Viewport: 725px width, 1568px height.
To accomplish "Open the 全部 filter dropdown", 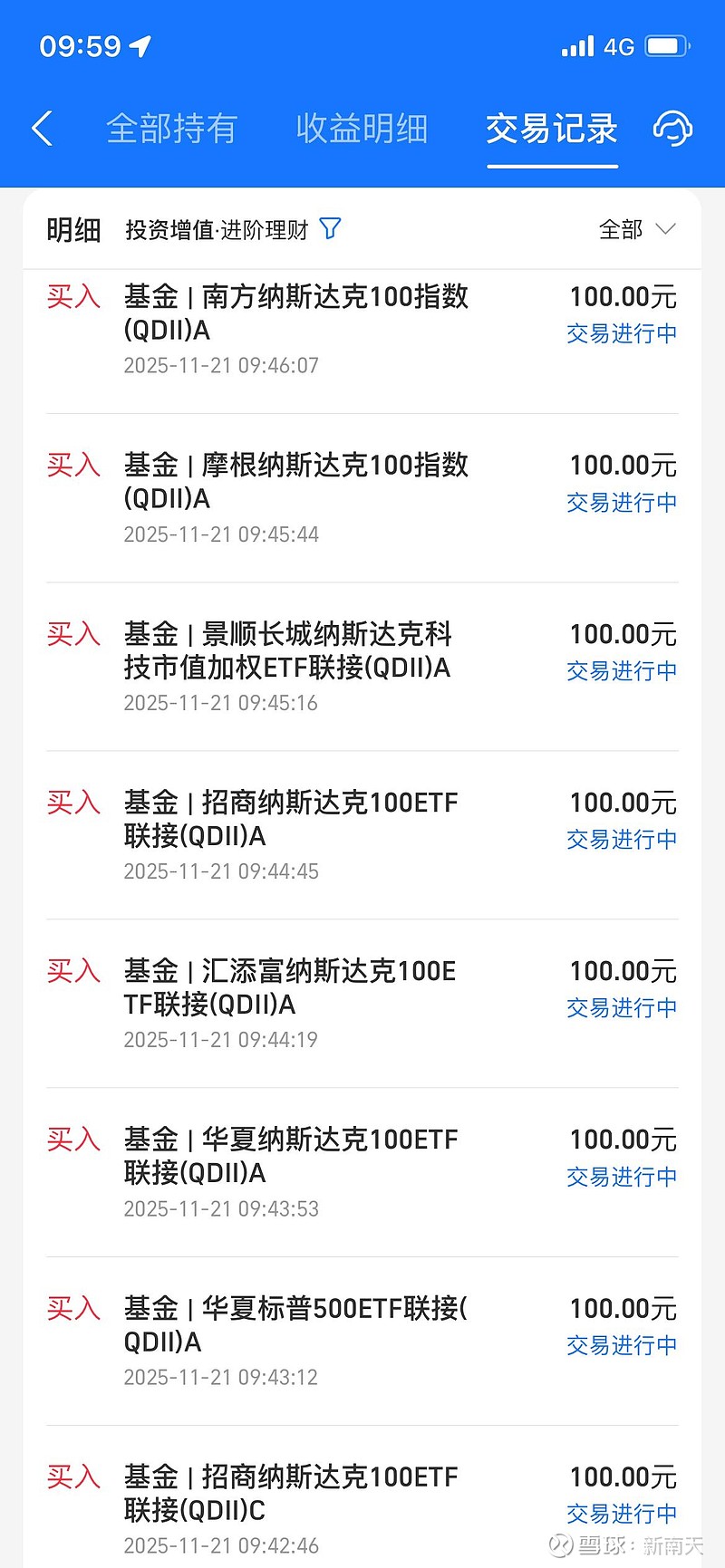I will (x=639, y=230).
